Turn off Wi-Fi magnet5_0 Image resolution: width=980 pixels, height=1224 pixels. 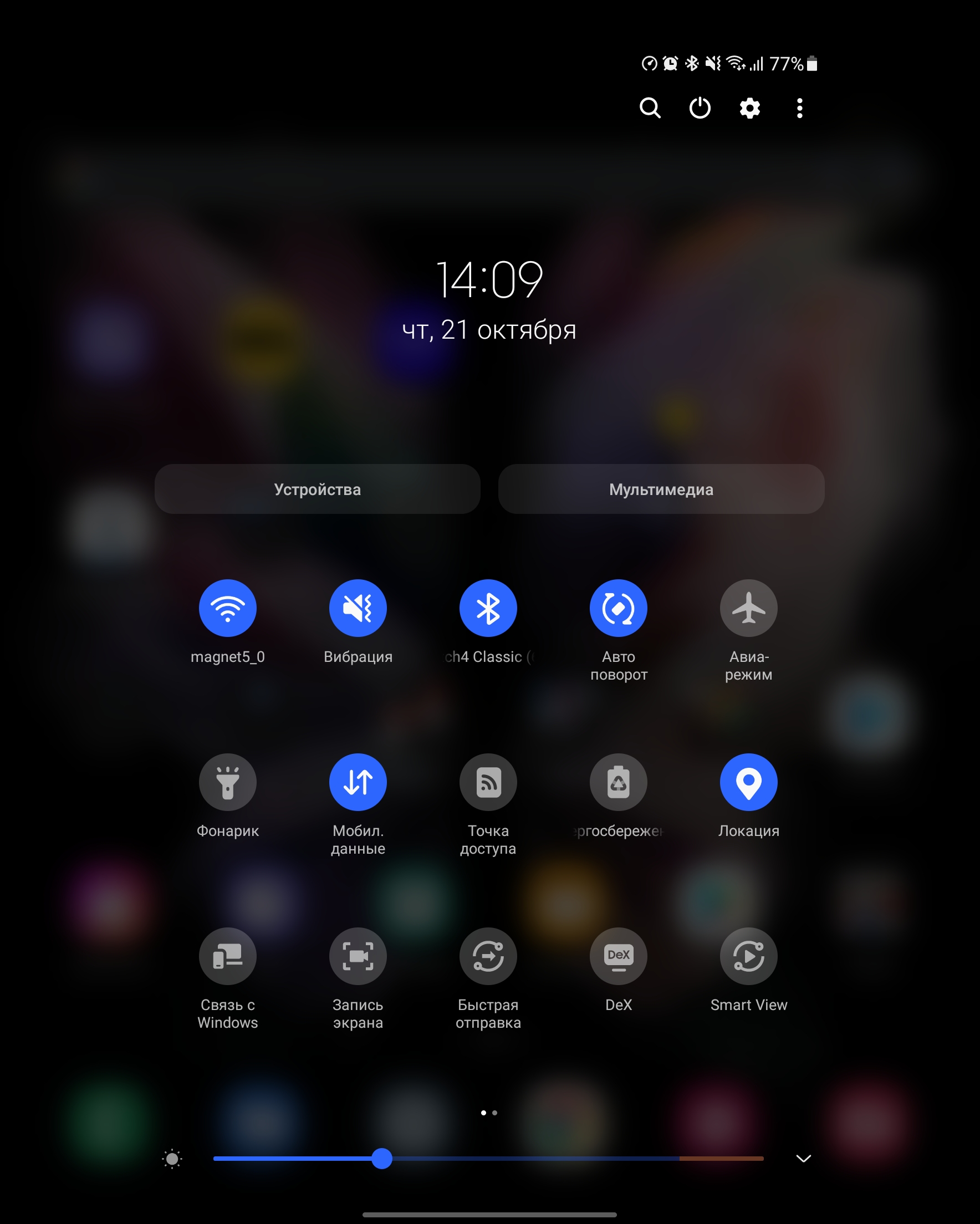click(228, 608)
